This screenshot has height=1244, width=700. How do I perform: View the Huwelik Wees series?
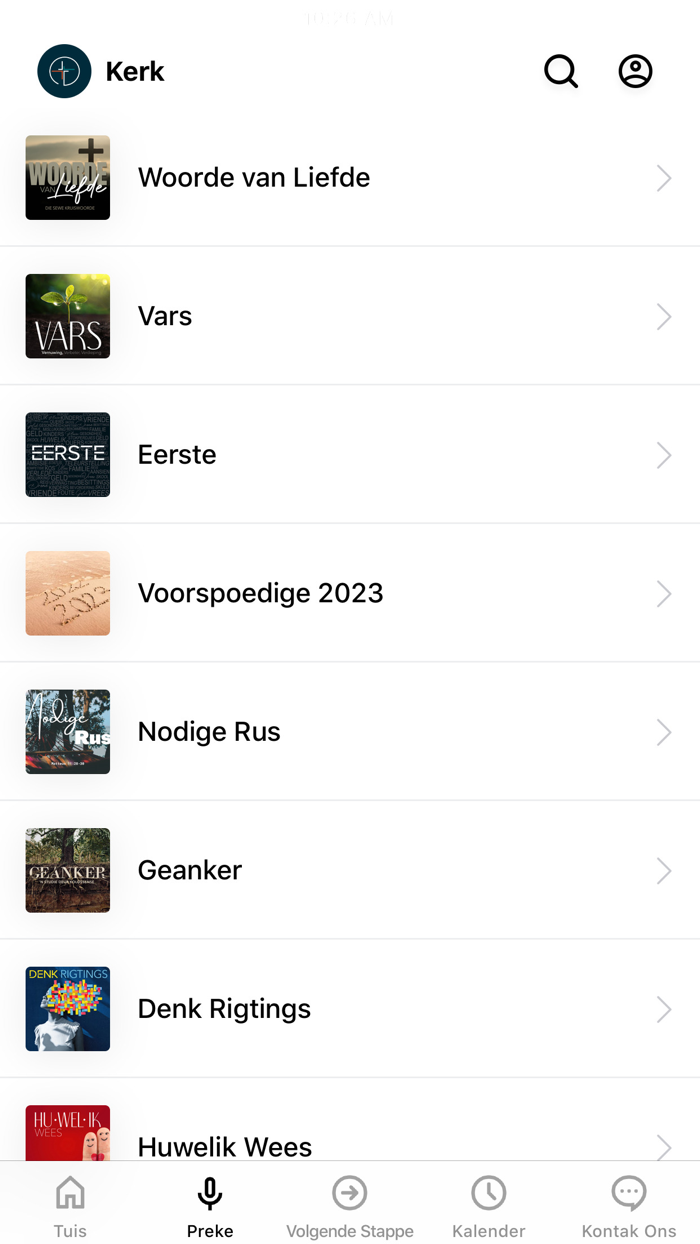point(350,1140)
